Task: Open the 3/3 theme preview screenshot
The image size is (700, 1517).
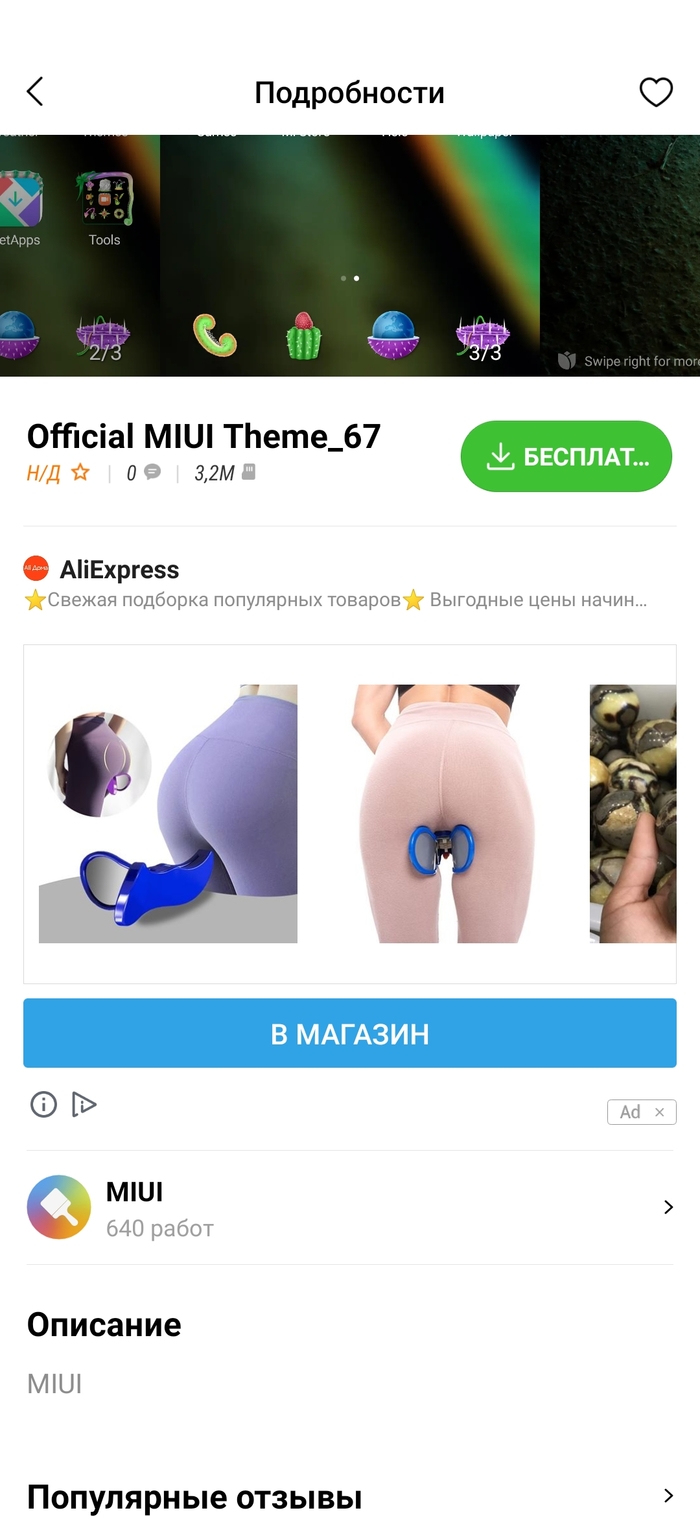Action: tap(350, 255)
